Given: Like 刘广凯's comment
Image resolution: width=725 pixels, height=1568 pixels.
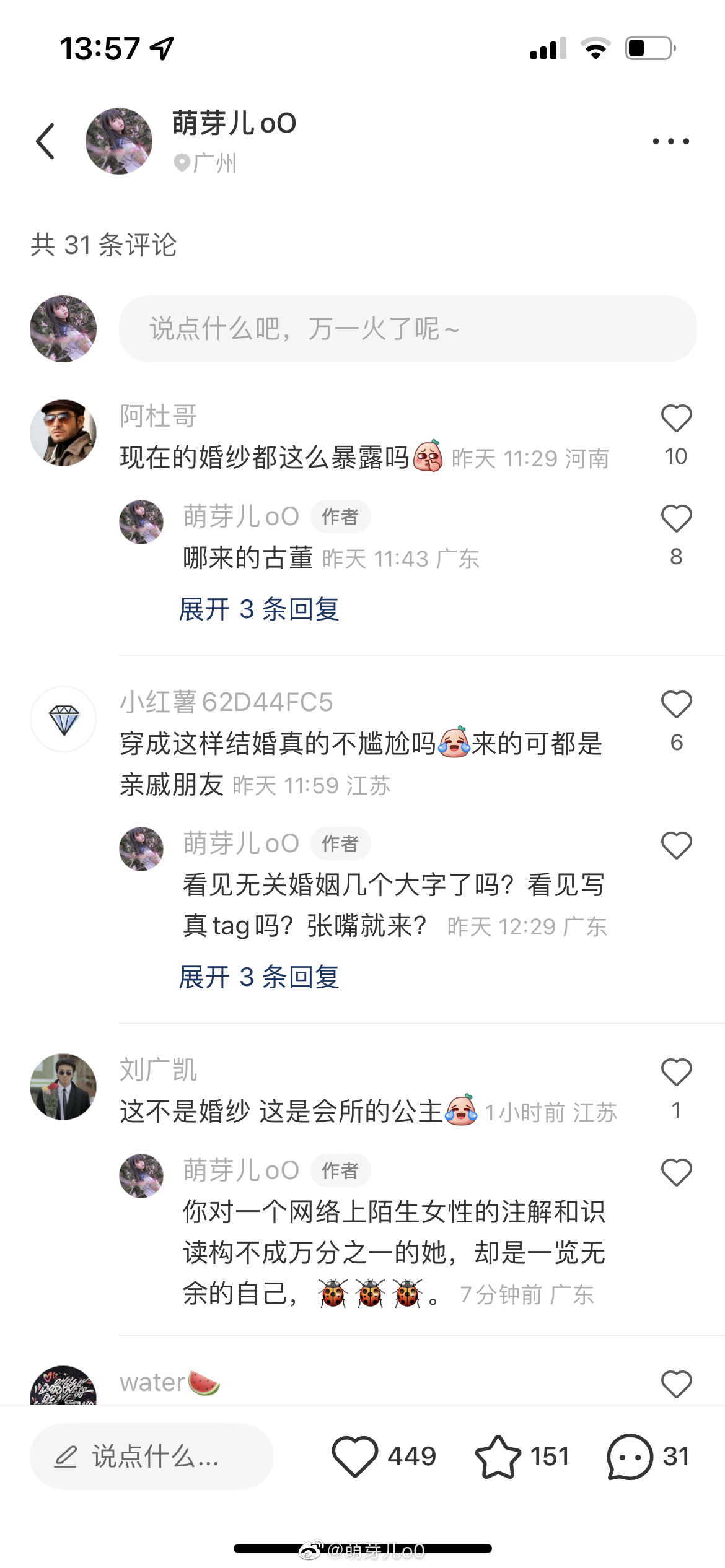Looking at the screenshot, I should coord(676,1073).
